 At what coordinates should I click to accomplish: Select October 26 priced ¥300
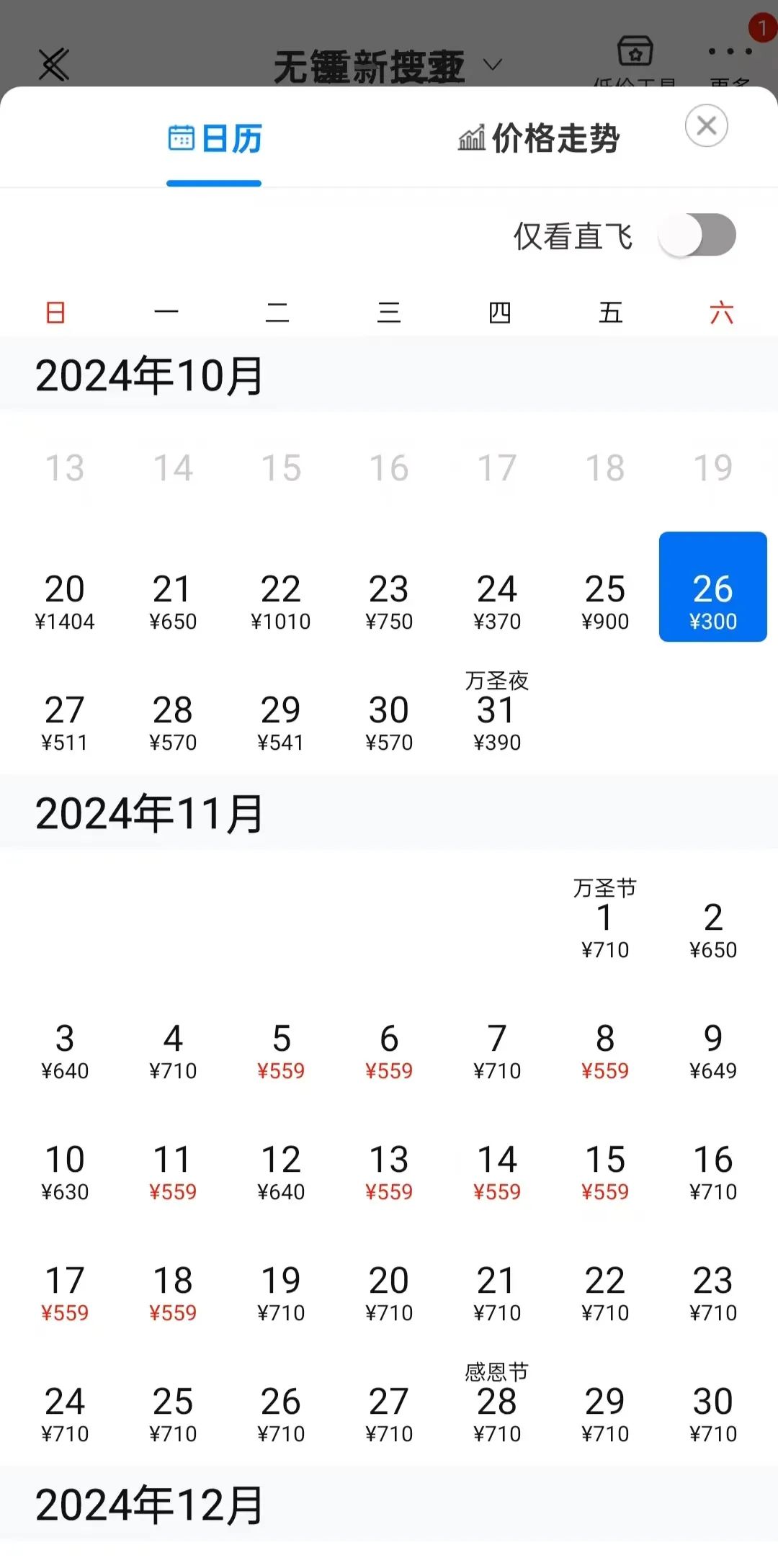coord(713,586)
